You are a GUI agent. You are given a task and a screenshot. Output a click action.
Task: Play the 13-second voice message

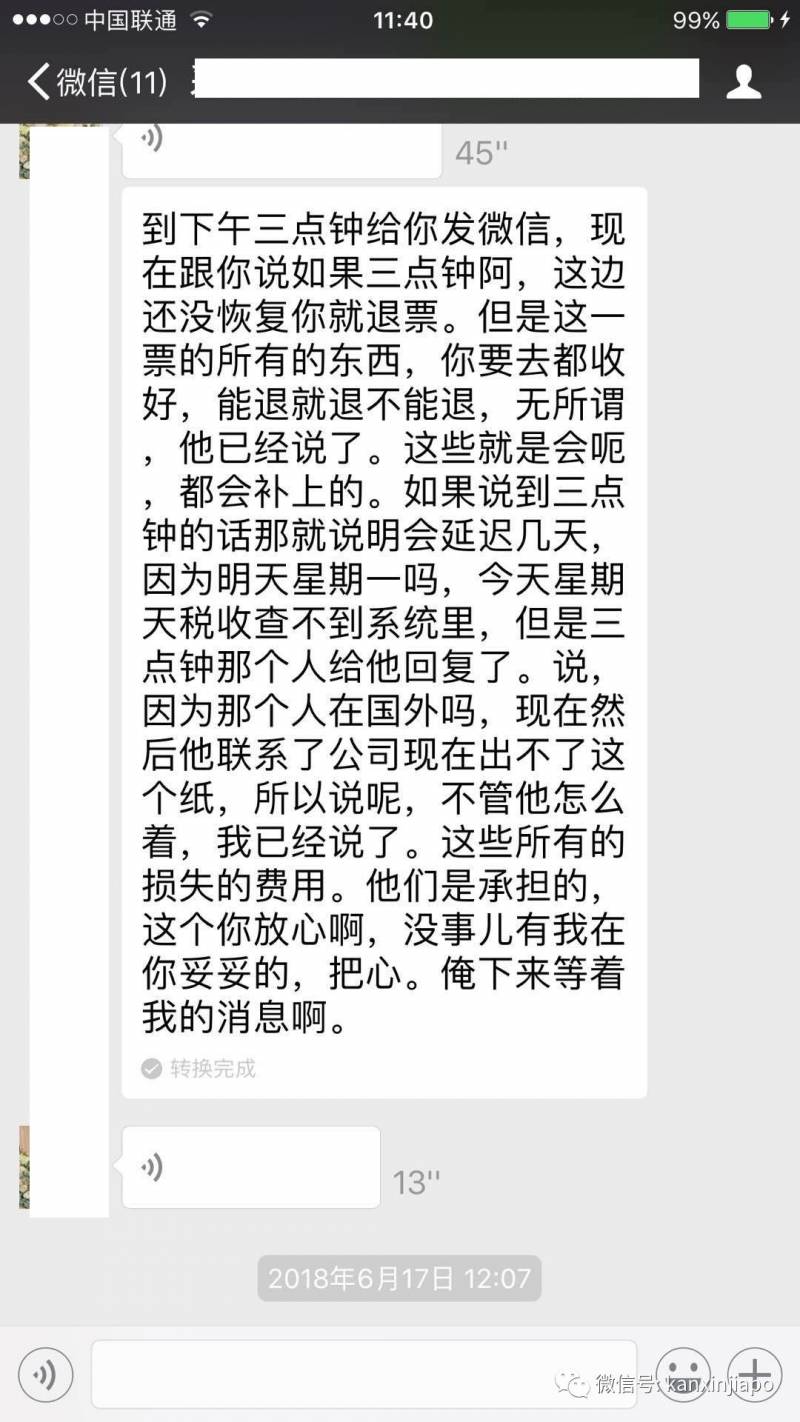[x=250, y=1166]
